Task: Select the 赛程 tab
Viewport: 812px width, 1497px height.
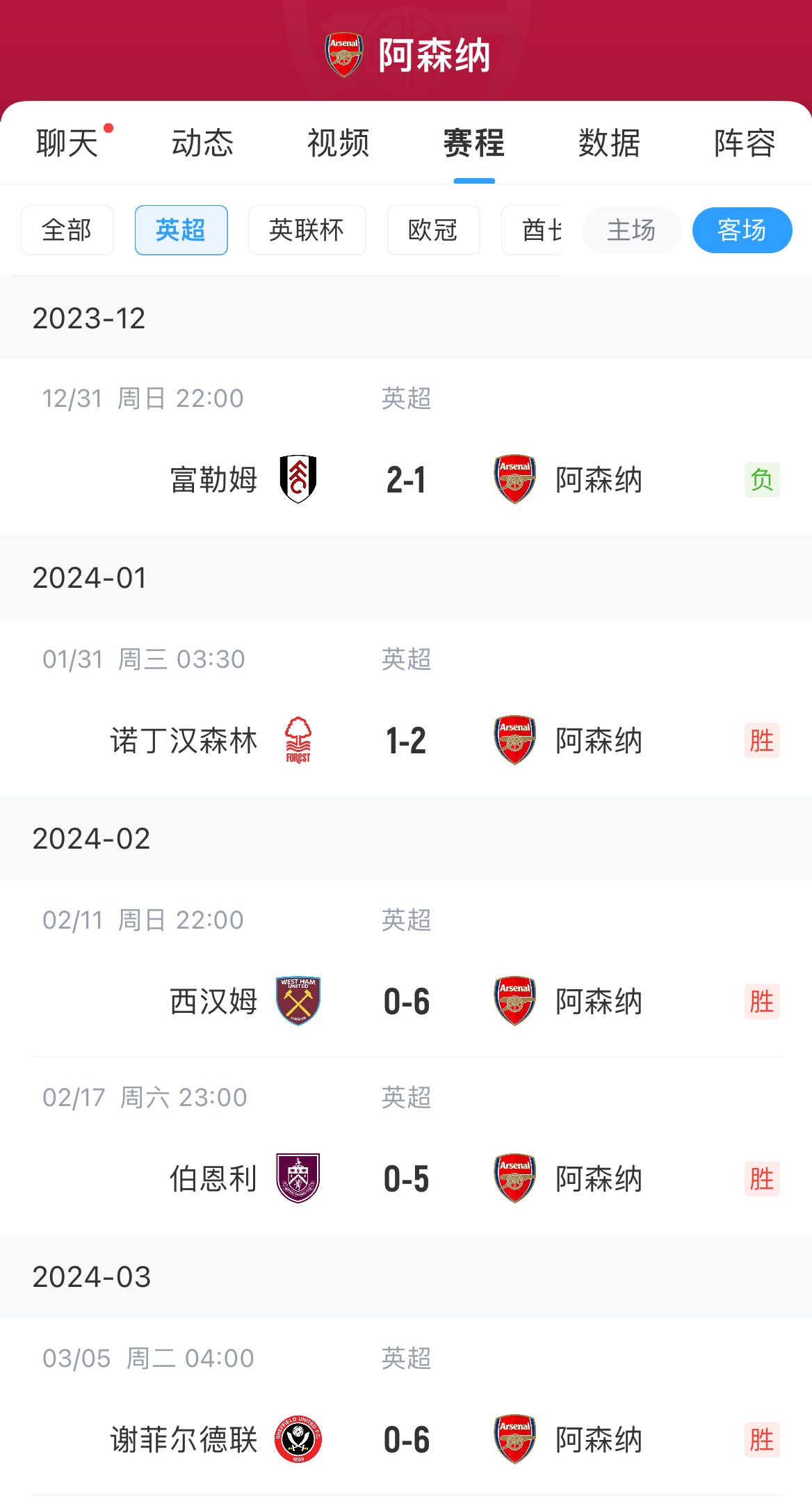Action: [473, 144]
